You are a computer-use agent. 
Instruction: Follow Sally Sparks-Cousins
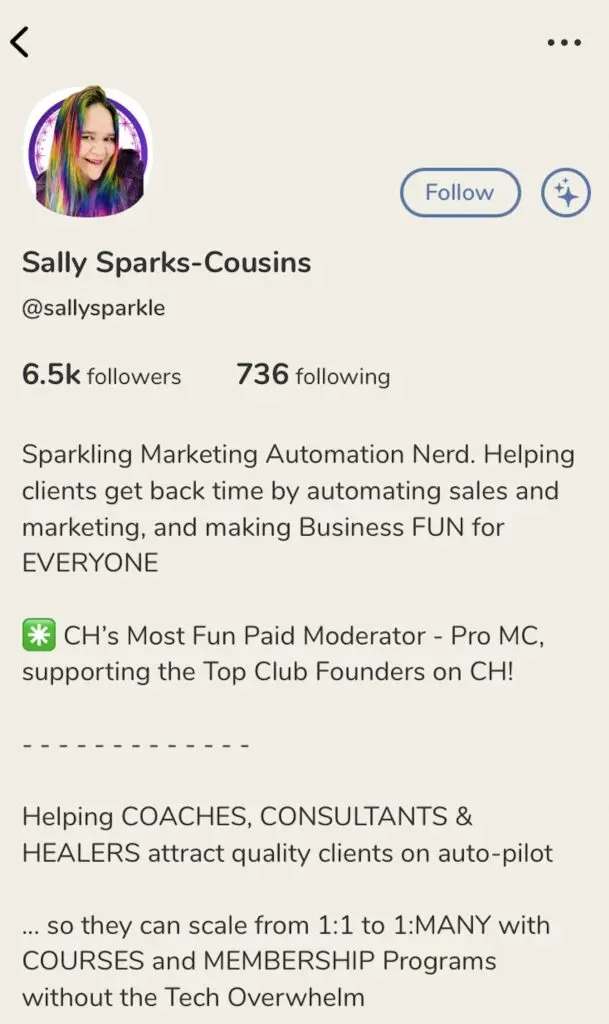[460, 193]
